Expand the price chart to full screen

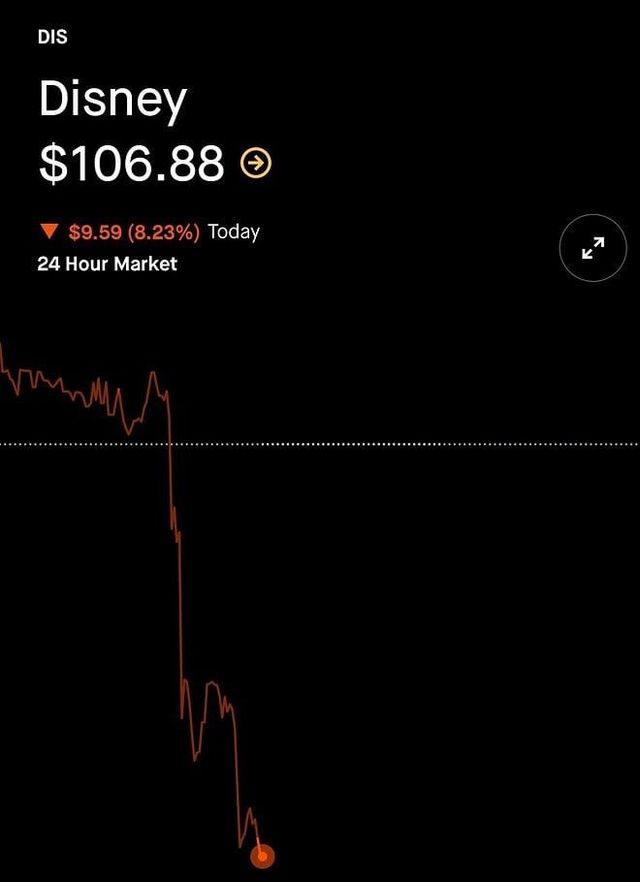click(x=593, y=248)
